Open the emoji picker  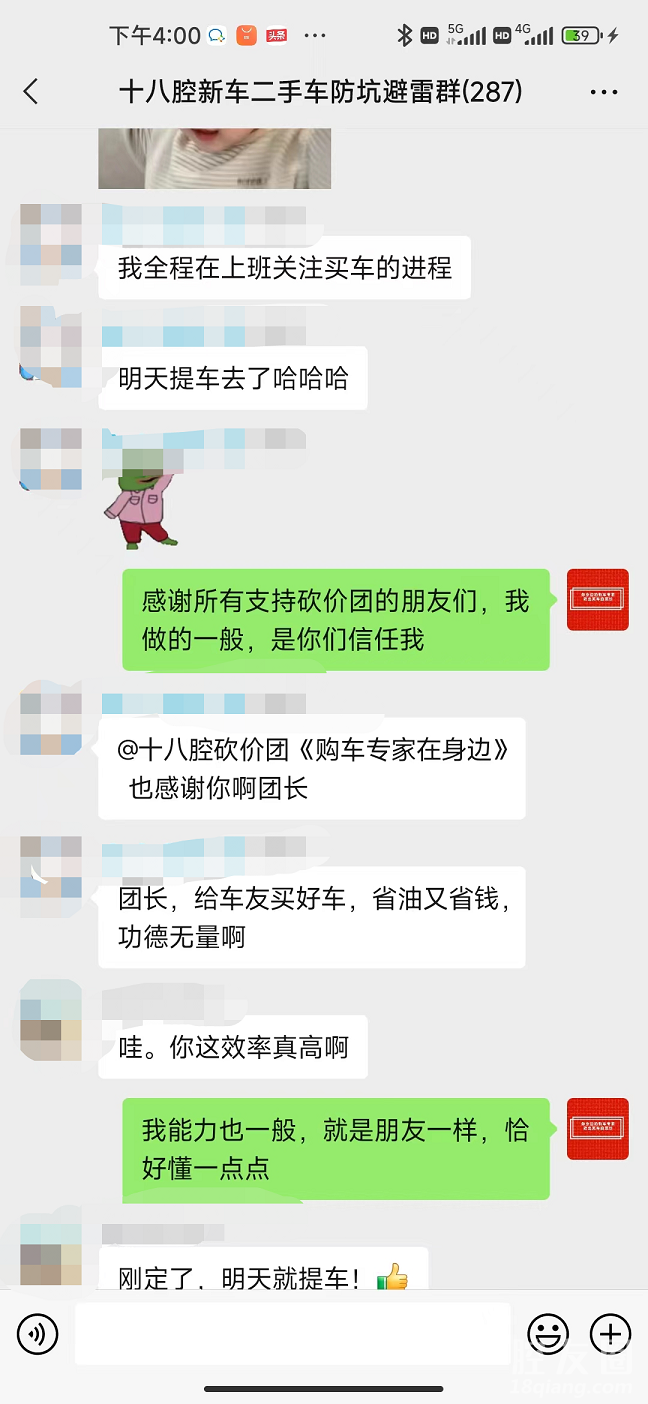[548, 1333]
